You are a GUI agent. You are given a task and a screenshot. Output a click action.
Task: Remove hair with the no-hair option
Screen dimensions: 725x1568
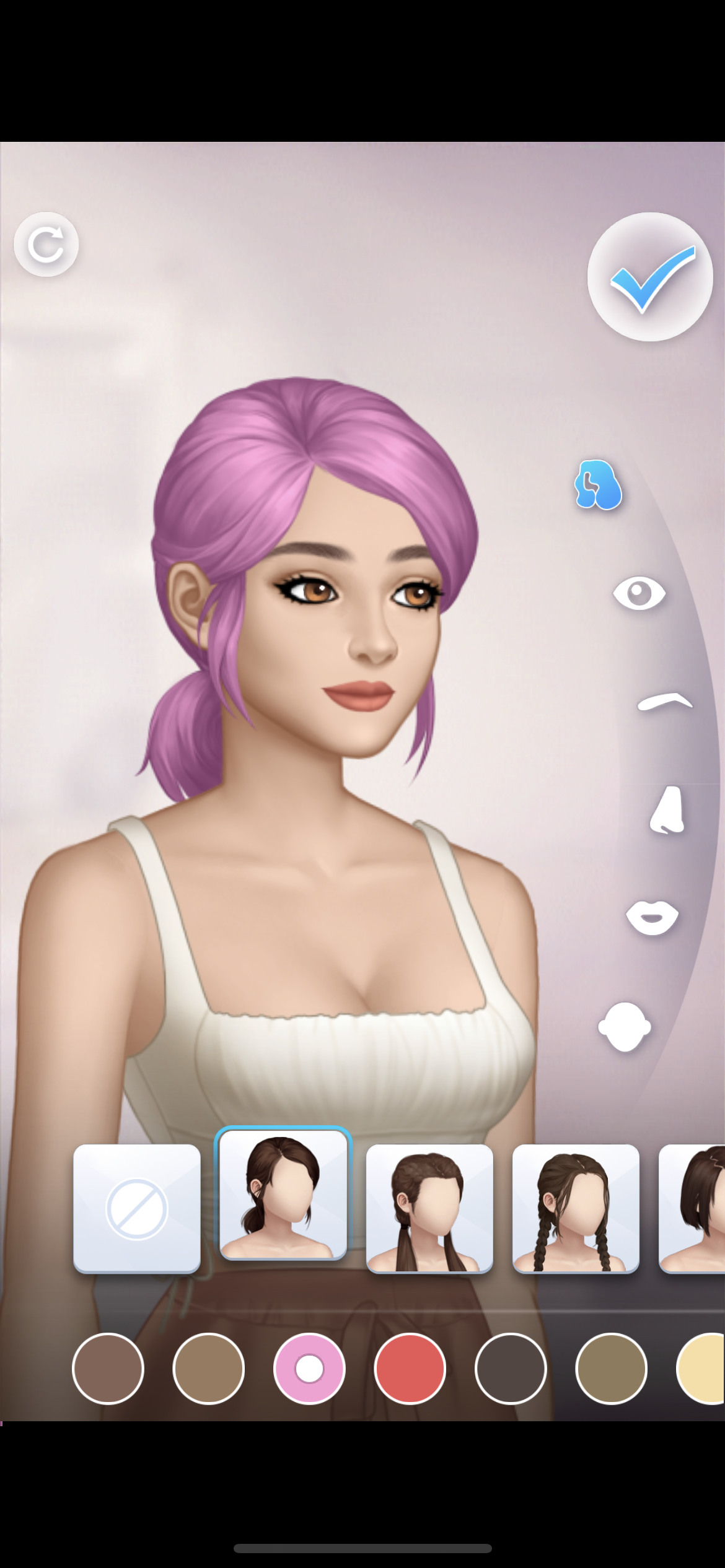(137, 1208)
